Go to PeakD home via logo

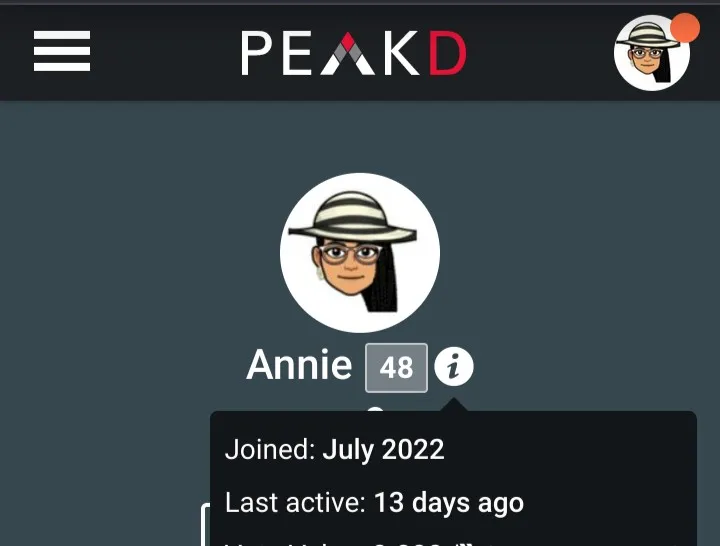(x=353, y=54)
